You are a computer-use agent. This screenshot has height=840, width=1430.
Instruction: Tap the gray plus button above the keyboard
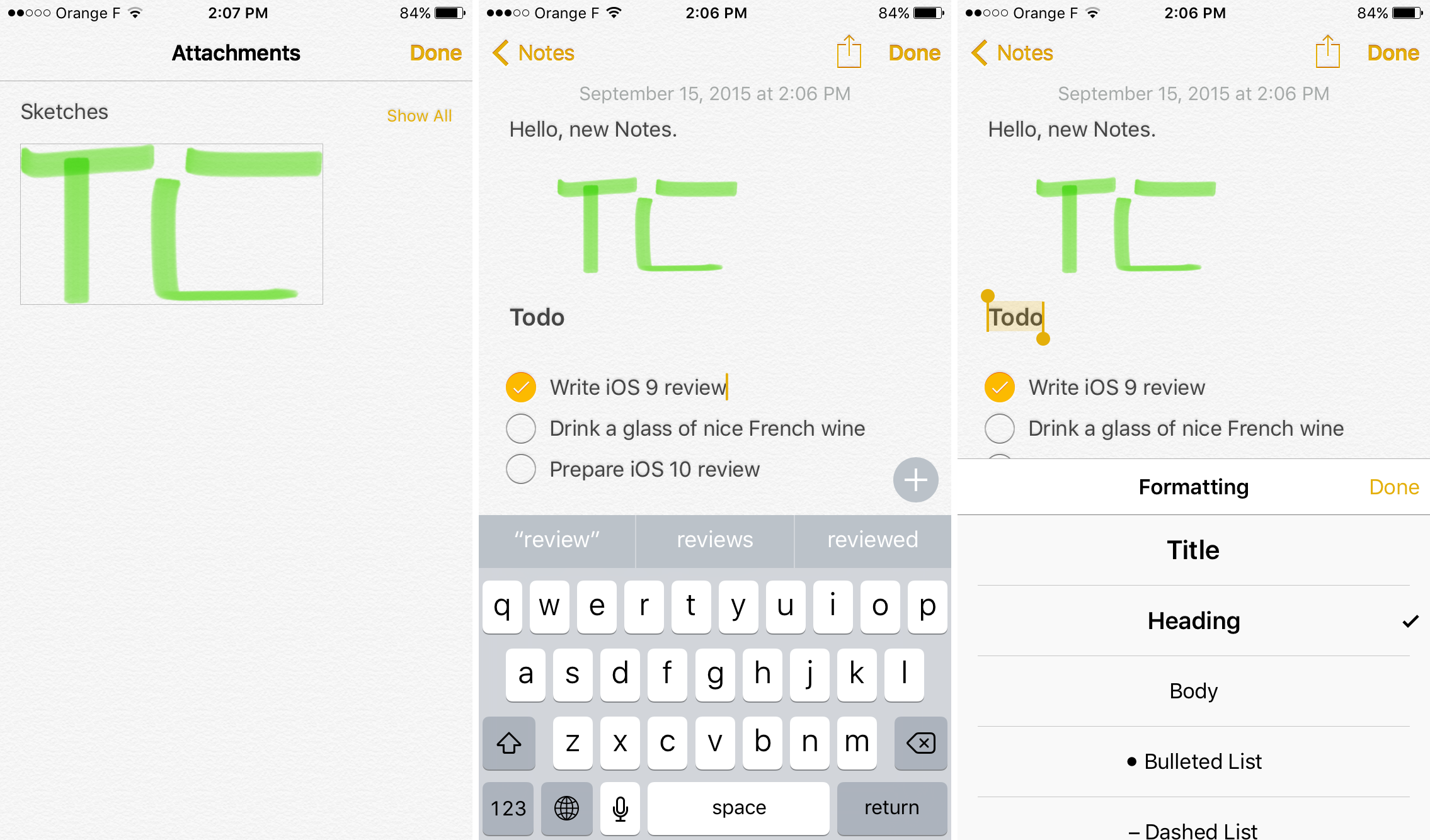click(915, 480)
